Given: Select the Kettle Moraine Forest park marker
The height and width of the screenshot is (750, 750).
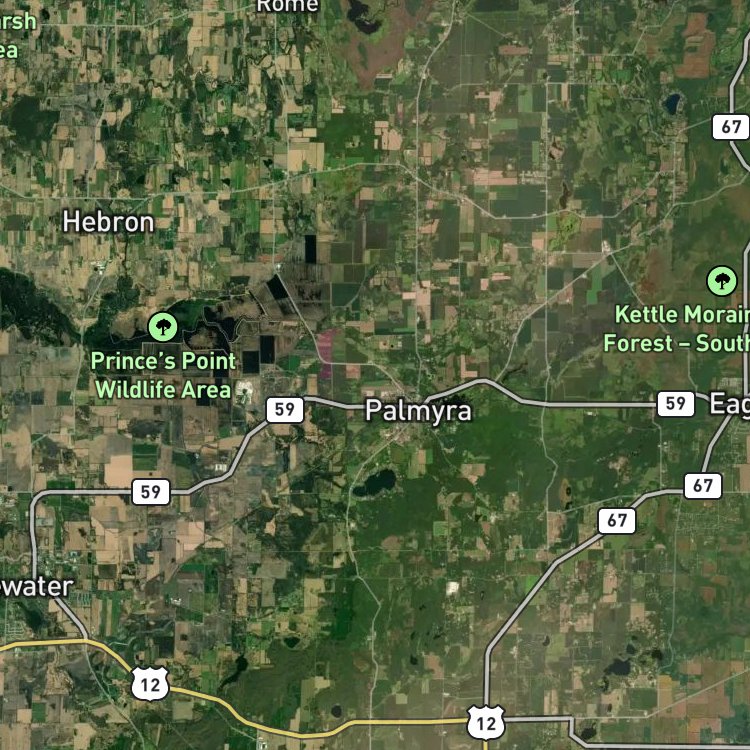Looking at the screenshot, I should pos(720,280).
